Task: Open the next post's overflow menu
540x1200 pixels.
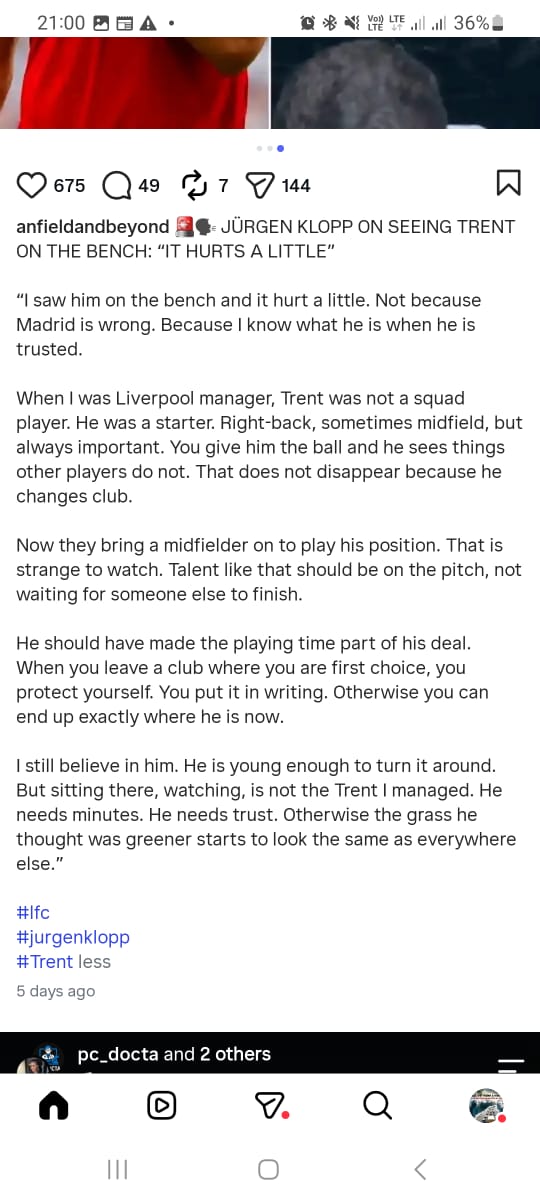Action: (x=511, y=1064)
